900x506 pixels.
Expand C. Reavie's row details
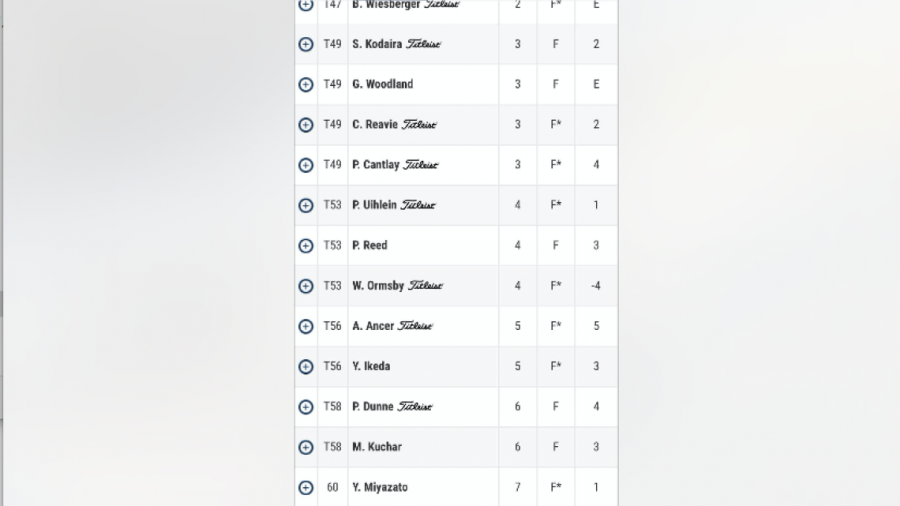click(x=306, y=125)
